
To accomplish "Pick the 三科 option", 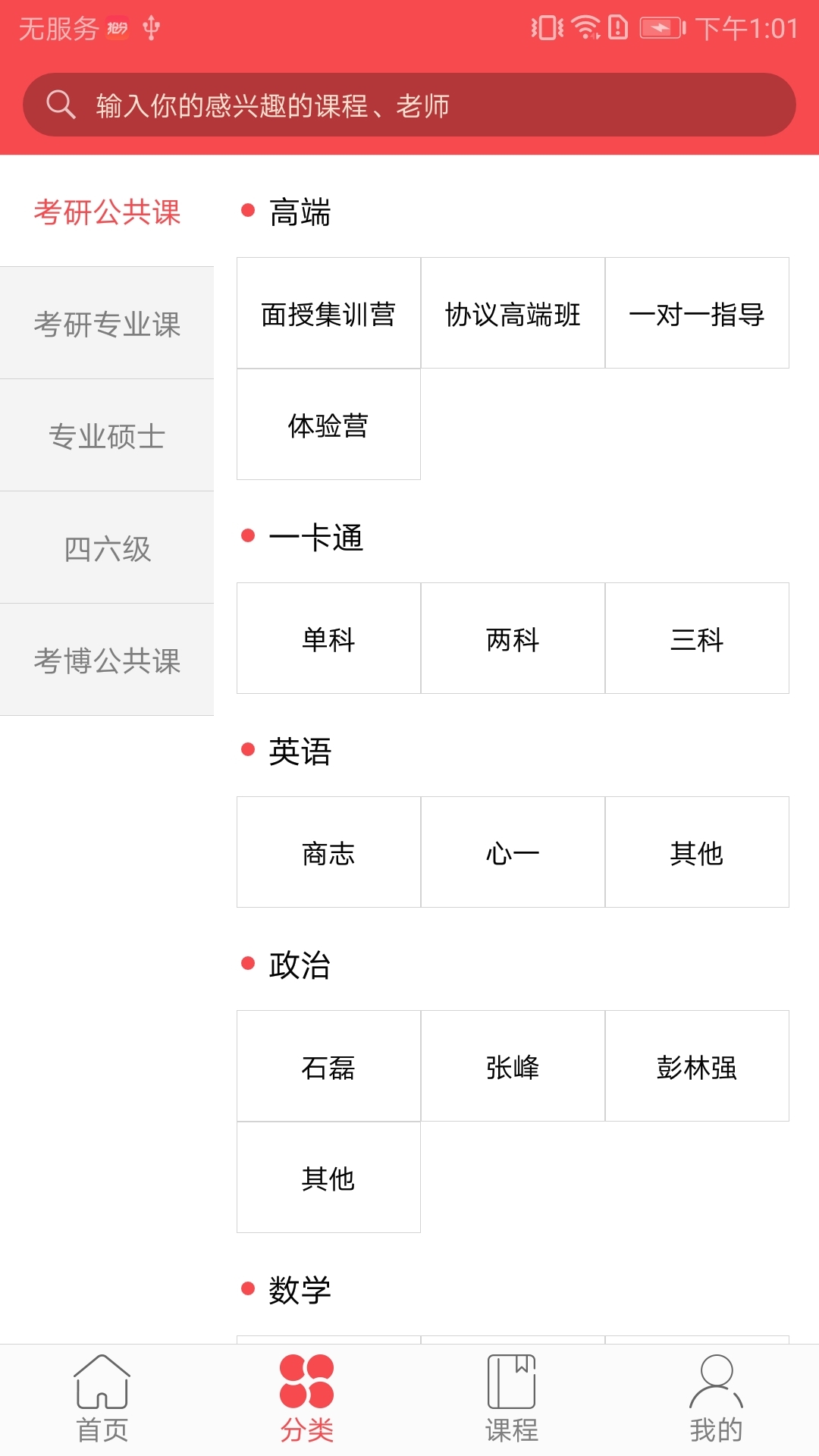I will pyautogui.click(x=697, y=639).
